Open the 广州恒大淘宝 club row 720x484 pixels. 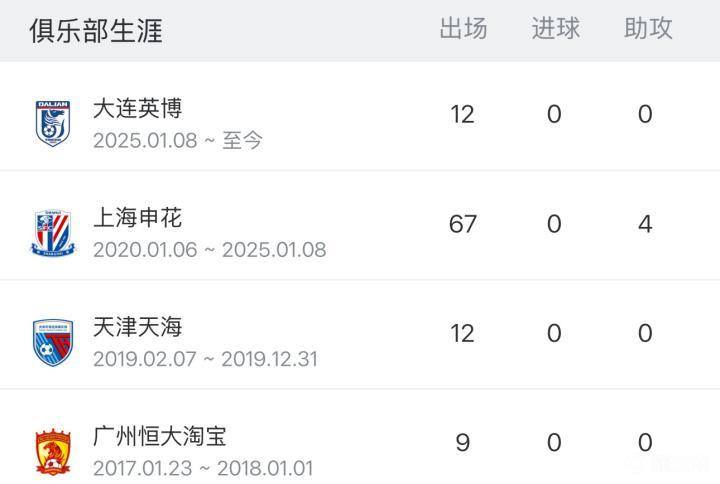pos(160,437)
